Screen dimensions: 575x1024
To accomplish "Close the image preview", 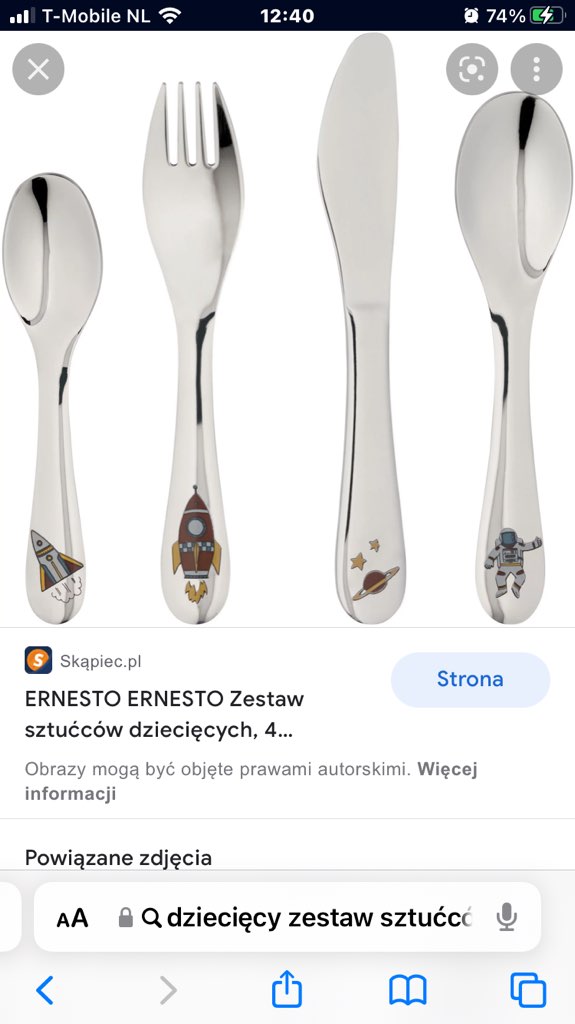I will [x=39, y=69].
